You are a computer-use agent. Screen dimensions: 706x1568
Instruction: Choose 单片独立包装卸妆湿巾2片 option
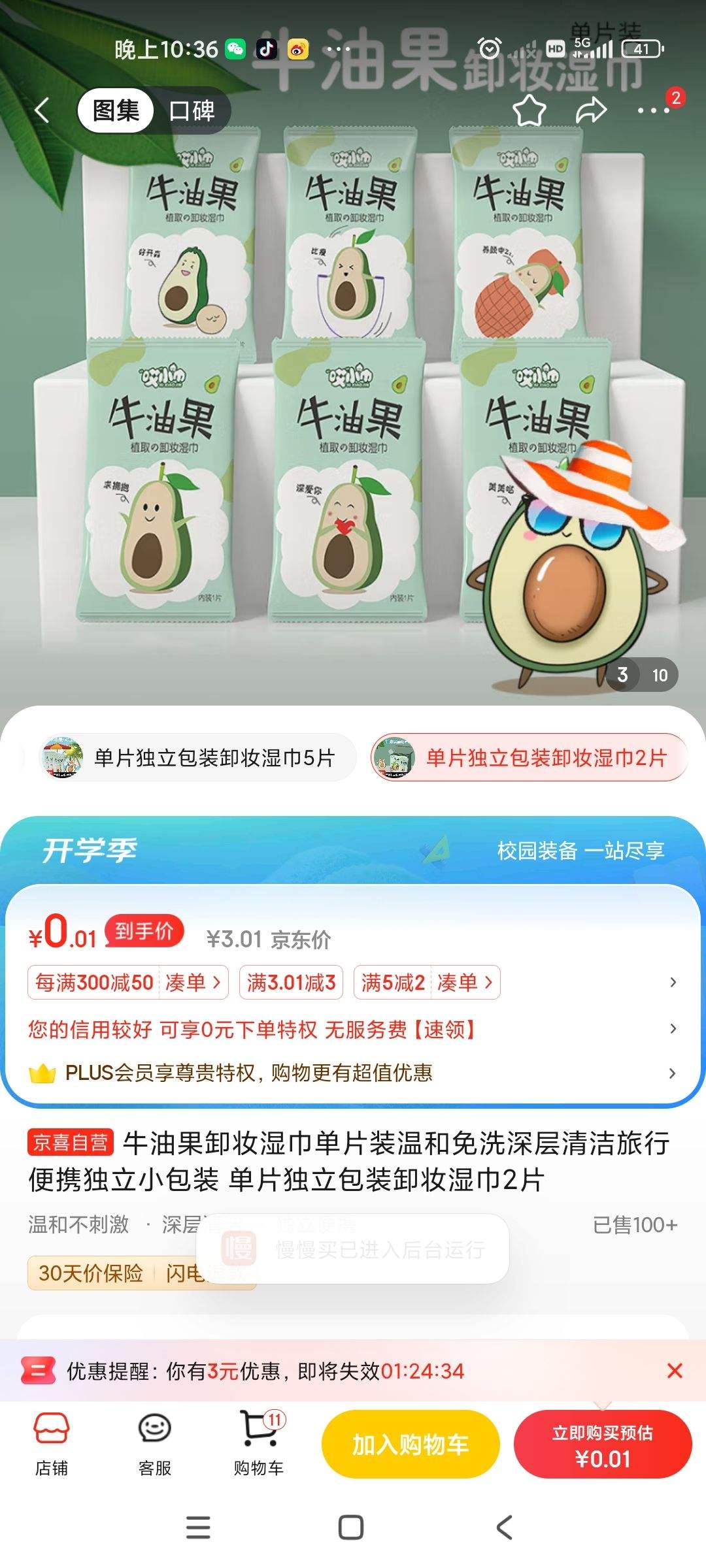tap(529, 758)
